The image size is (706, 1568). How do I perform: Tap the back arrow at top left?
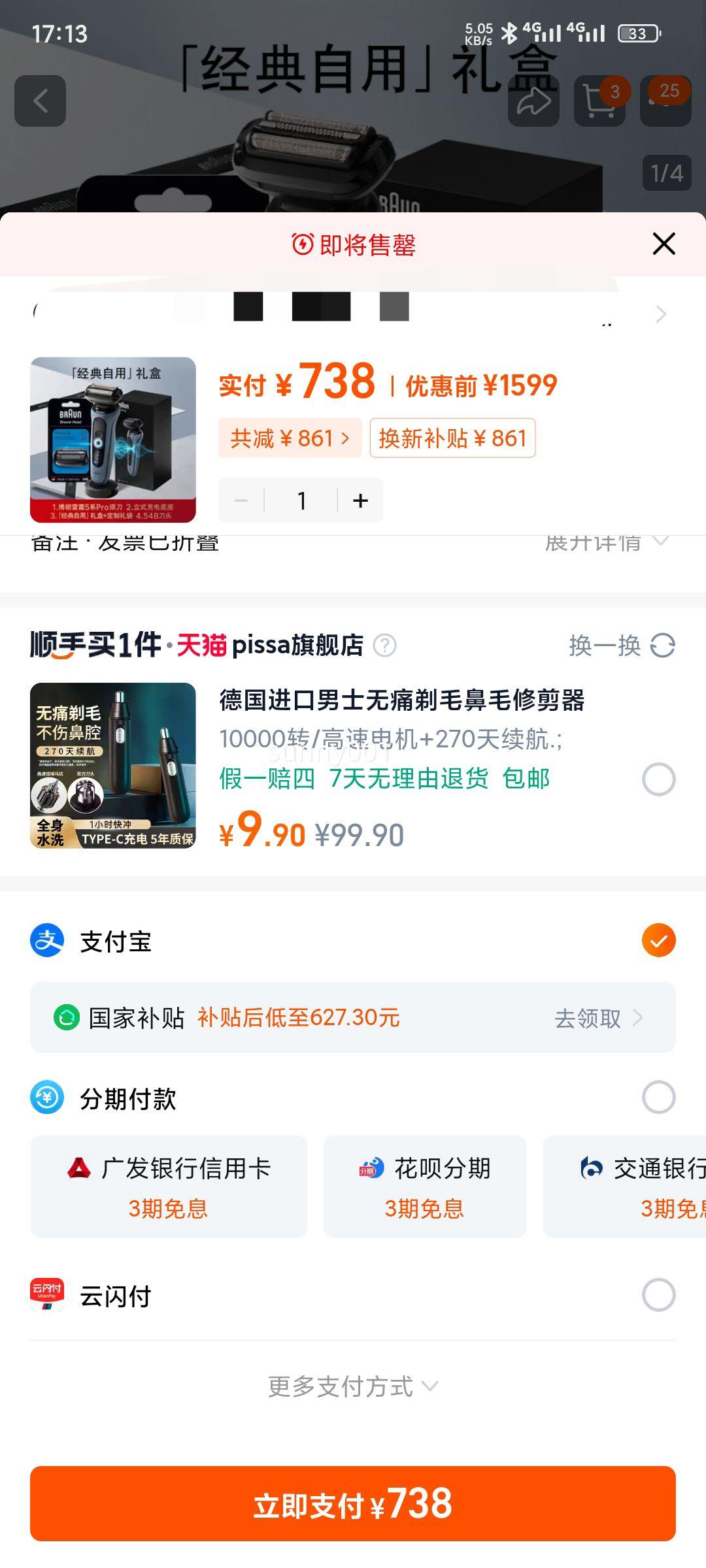click(41, 99)
